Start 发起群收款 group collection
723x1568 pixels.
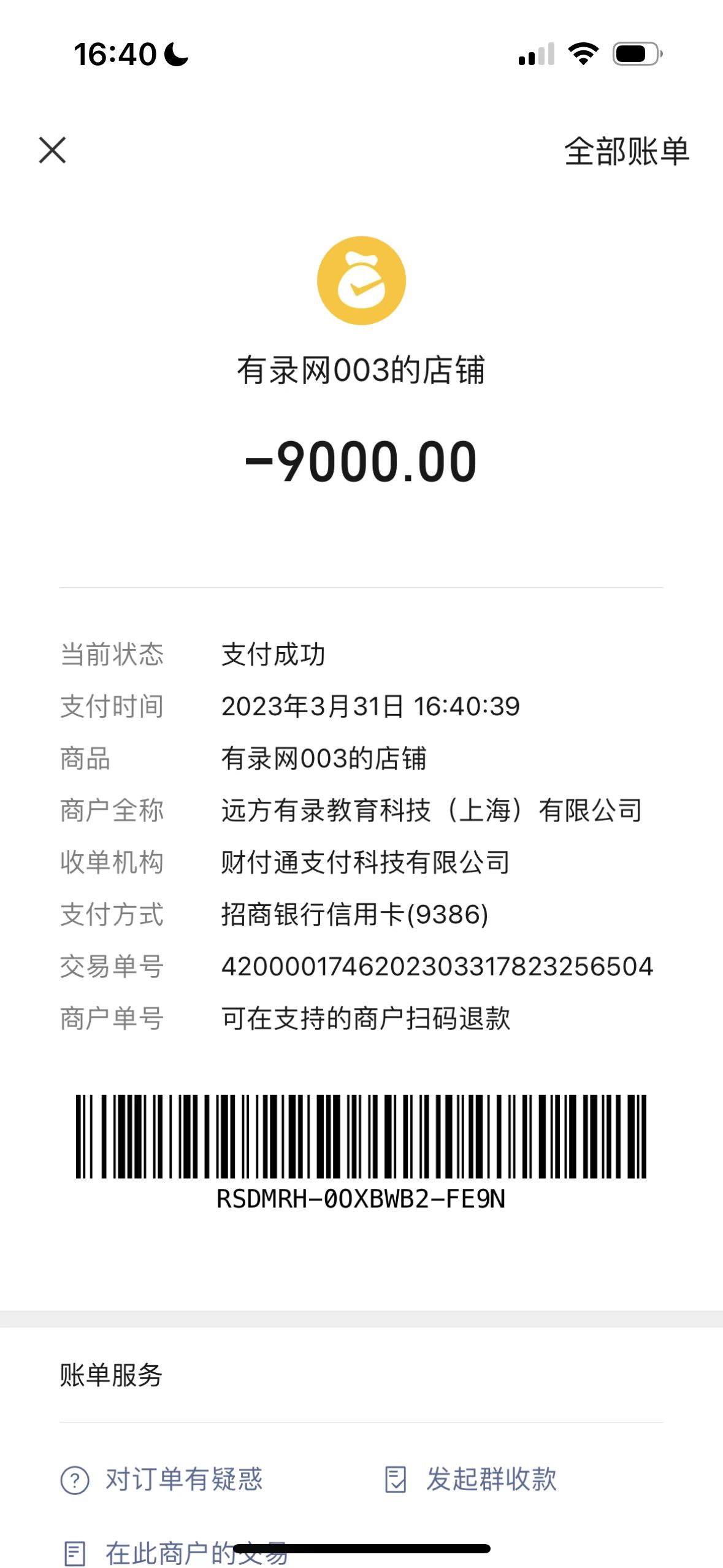point(471,1479)
